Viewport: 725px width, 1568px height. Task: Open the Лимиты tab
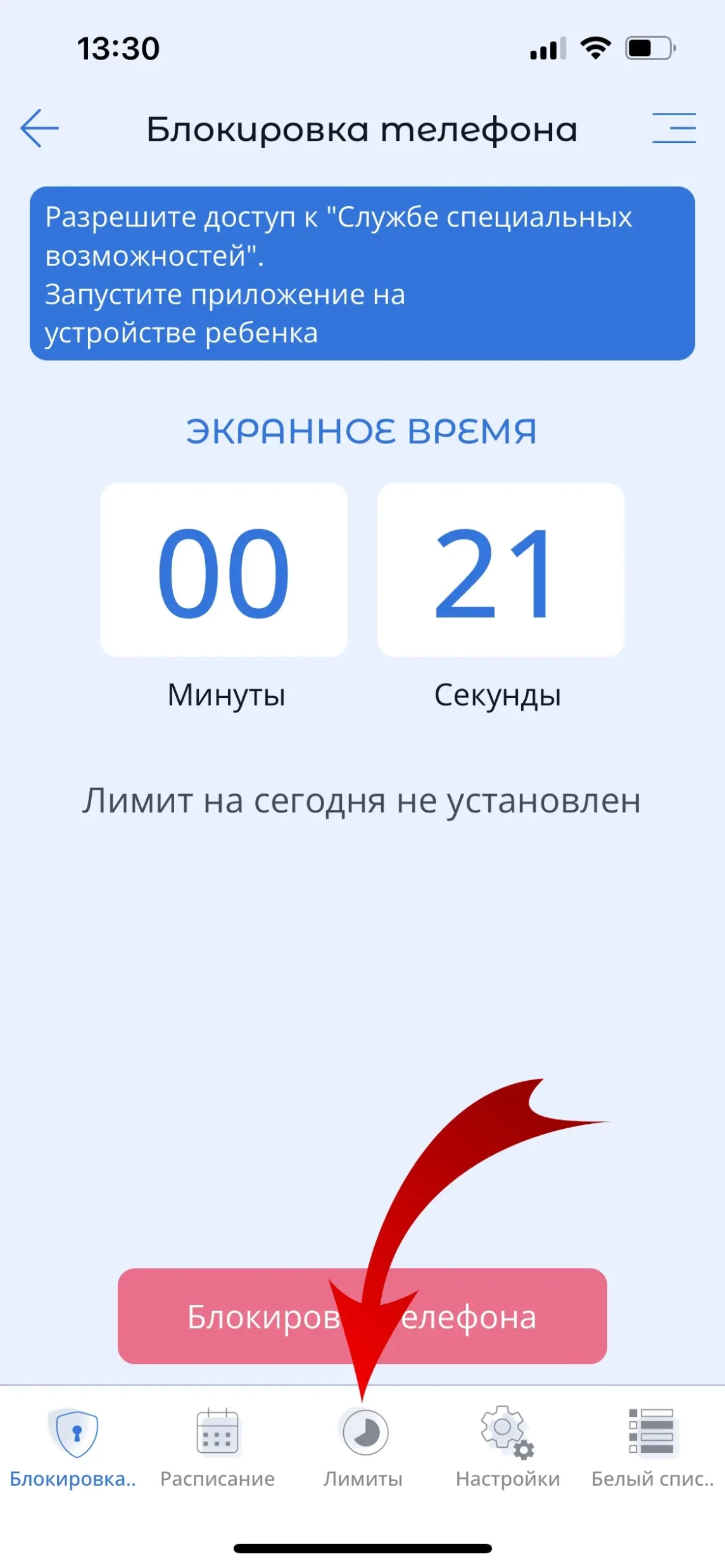pos(364,1447)
